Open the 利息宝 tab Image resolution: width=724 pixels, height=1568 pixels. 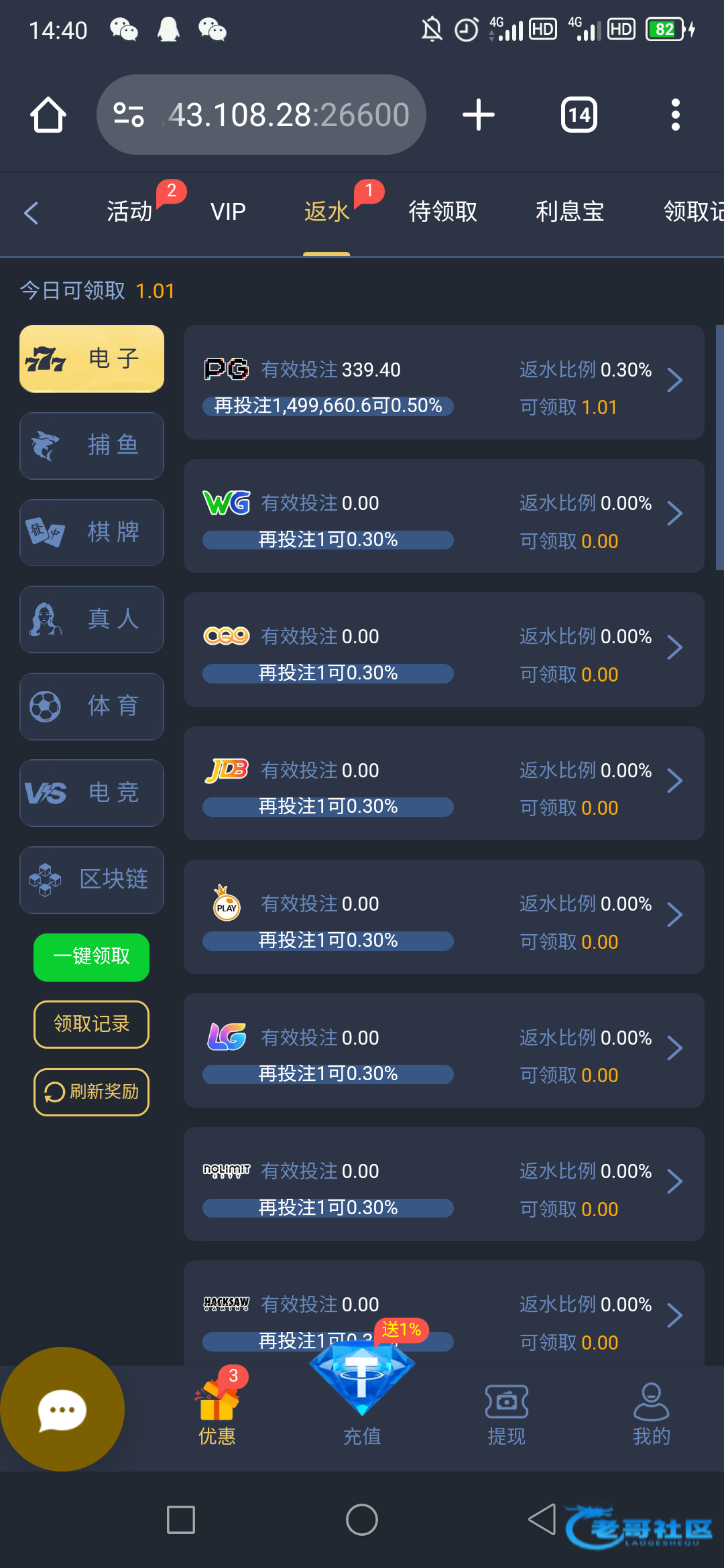point(570,212)
